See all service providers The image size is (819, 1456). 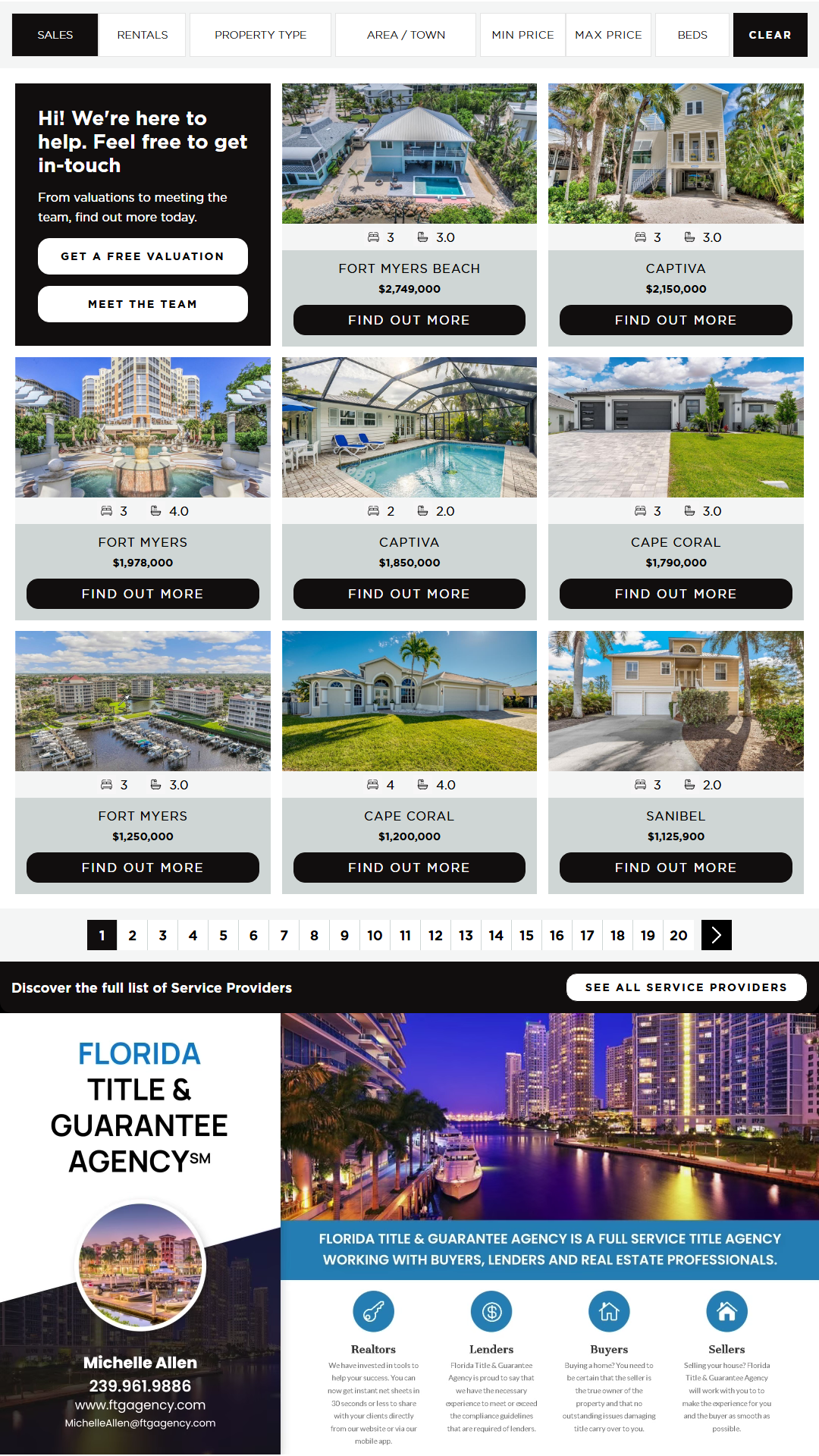coord(686,987)
